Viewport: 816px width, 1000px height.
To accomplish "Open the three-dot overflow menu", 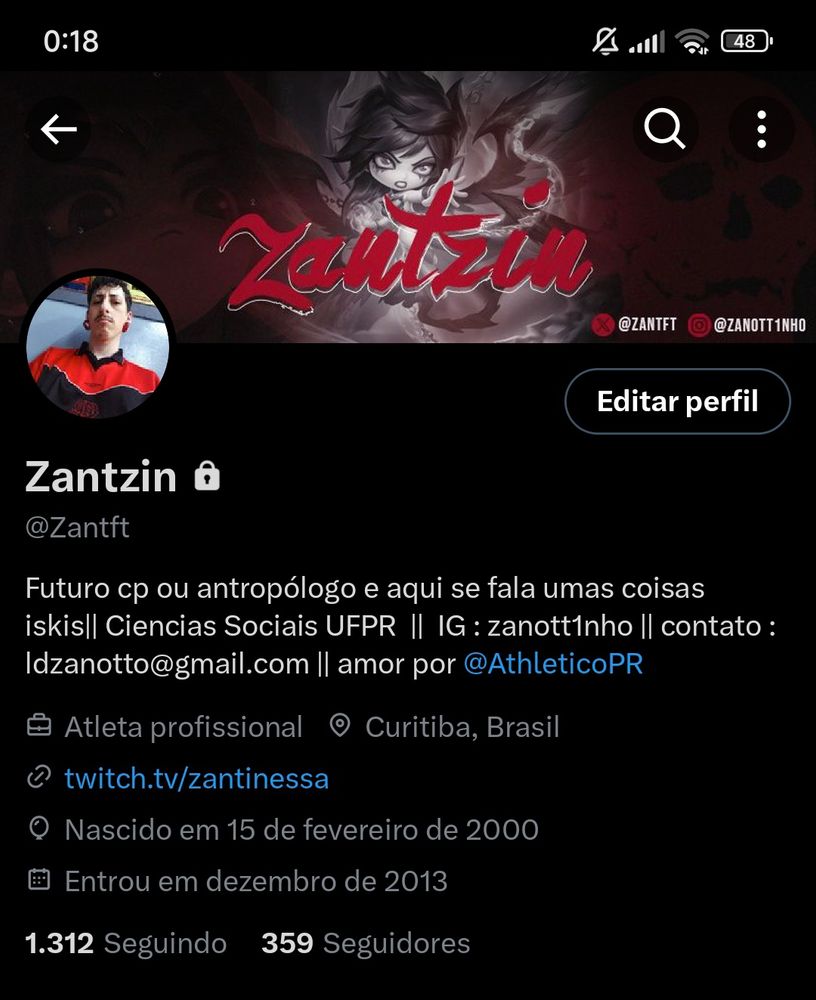I will [761, 129].
